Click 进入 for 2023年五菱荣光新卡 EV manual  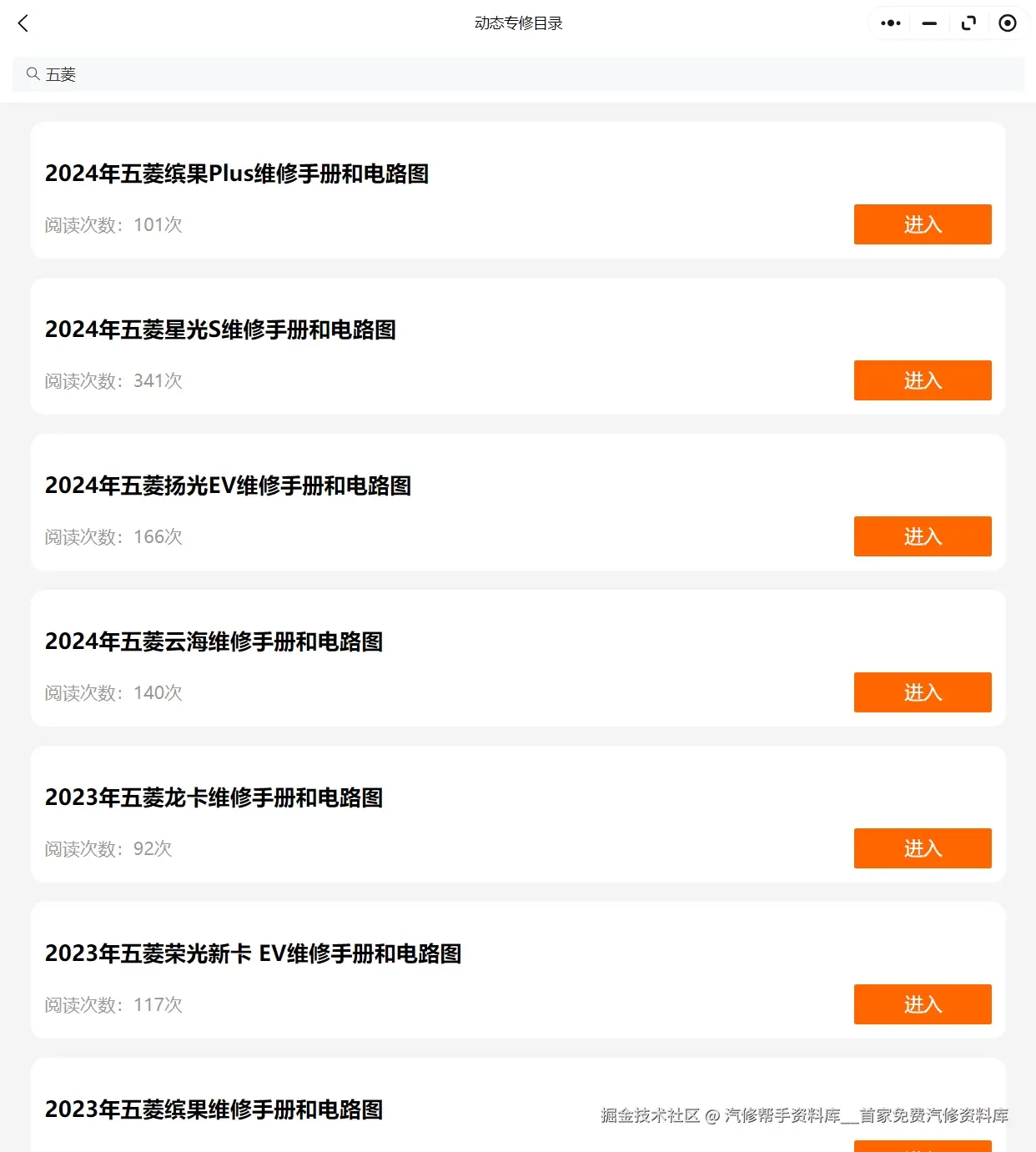(x=923, y=1004)
